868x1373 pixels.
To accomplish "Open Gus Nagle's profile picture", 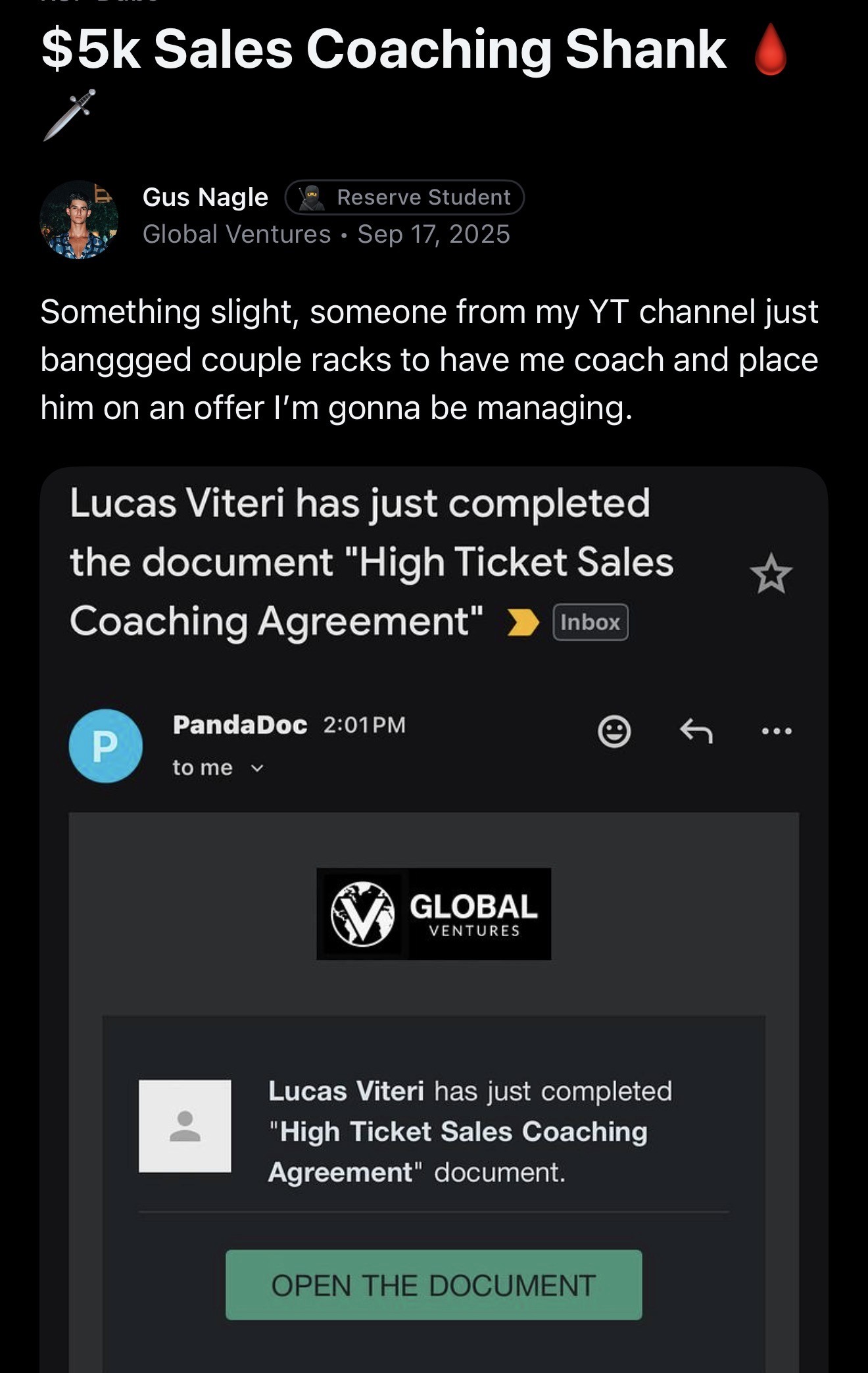I will pos(79,220).
